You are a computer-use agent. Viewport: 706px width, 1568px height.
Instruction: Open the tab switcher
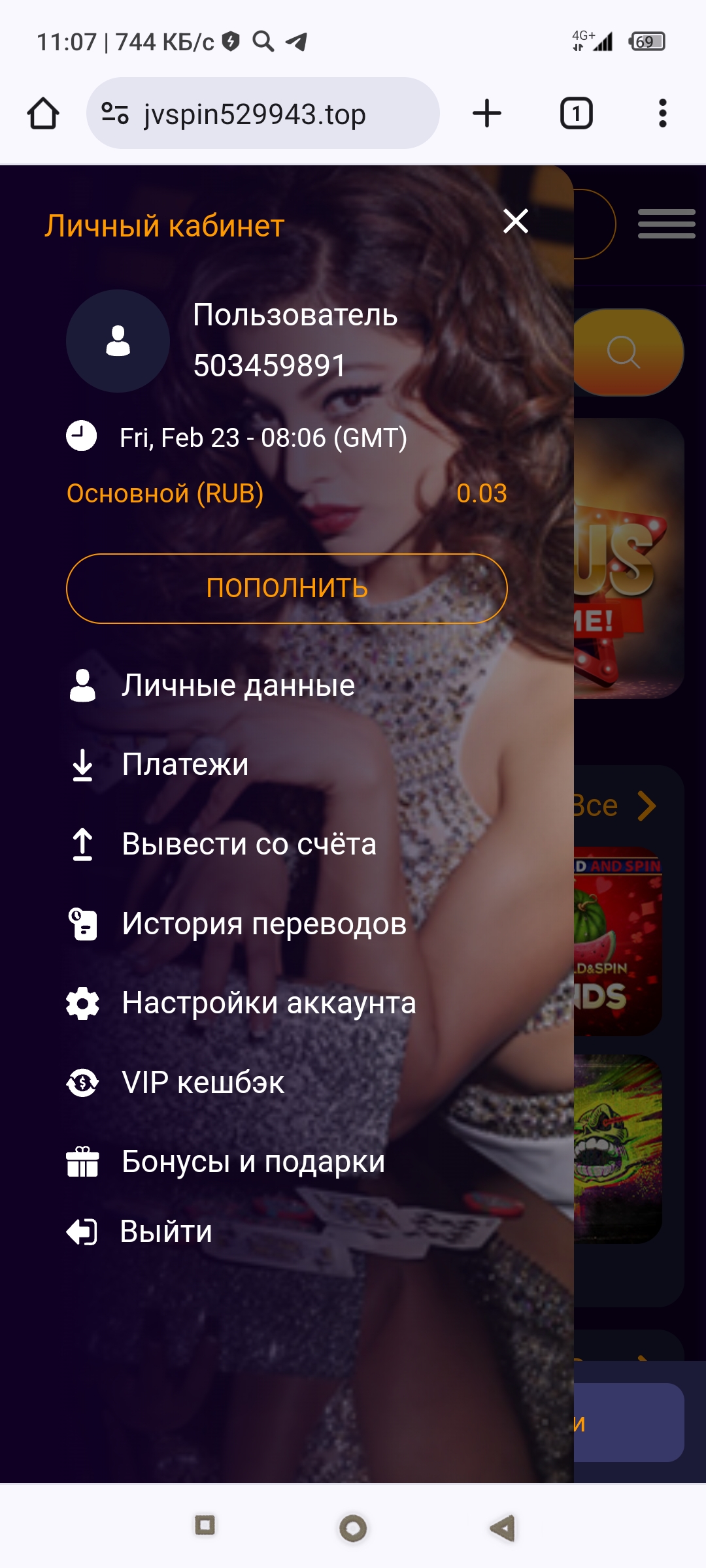[x=577, y=113]
